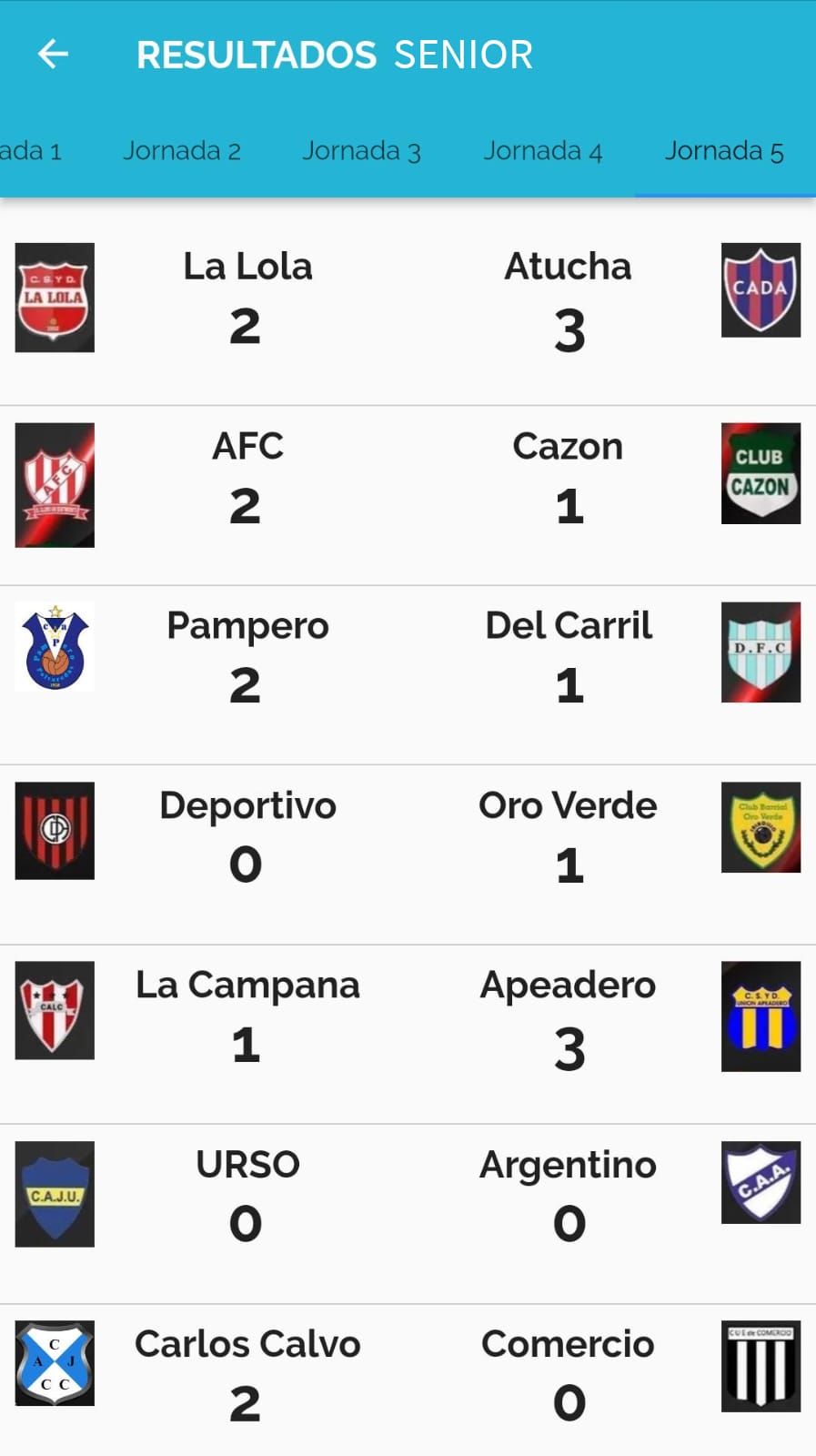Switch to the Jornada 3 tab
816x1456 pixels.
[362, 151]
